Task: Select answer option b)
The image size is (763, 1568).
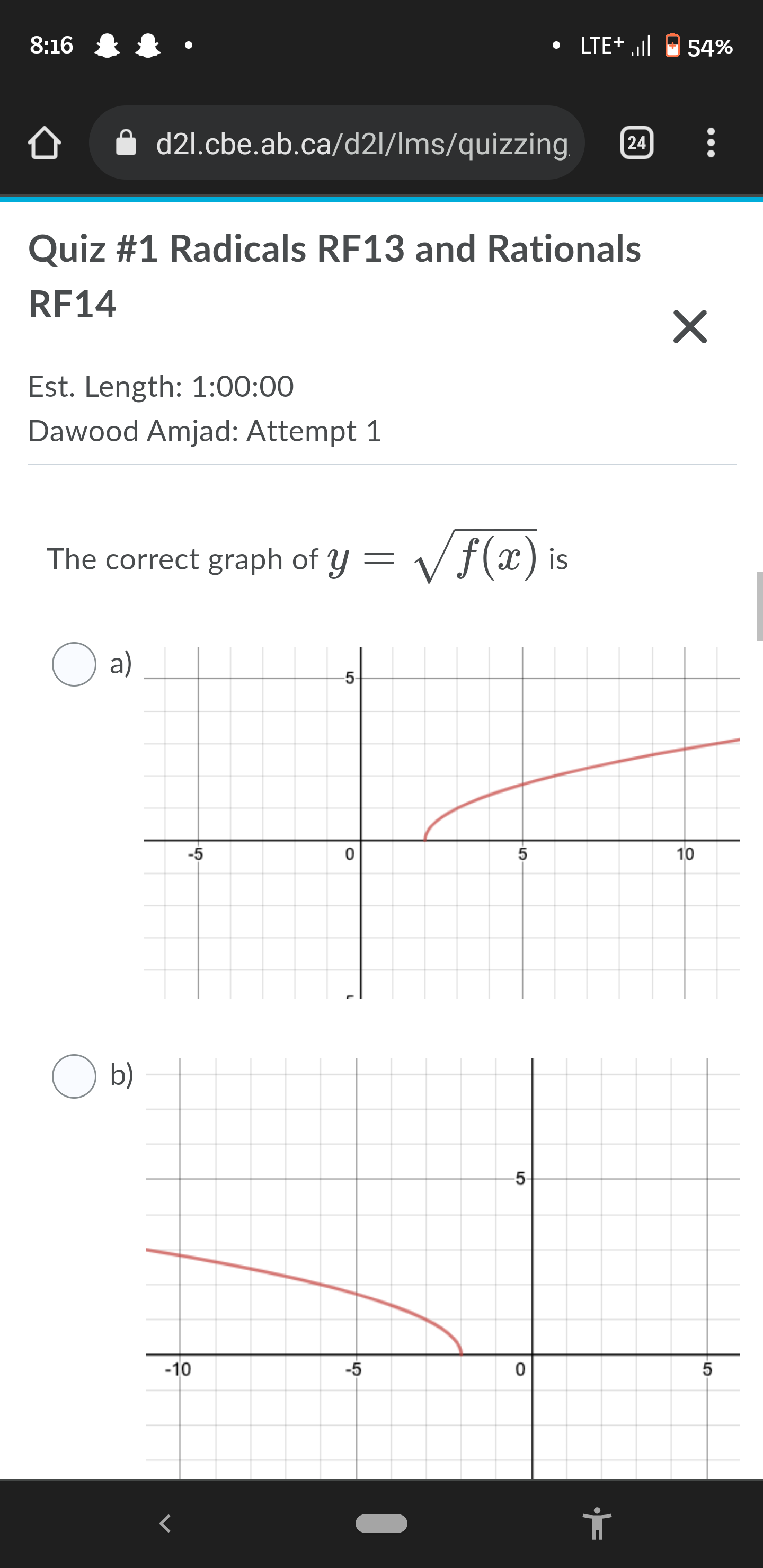Action: [x=74, y=1075]
